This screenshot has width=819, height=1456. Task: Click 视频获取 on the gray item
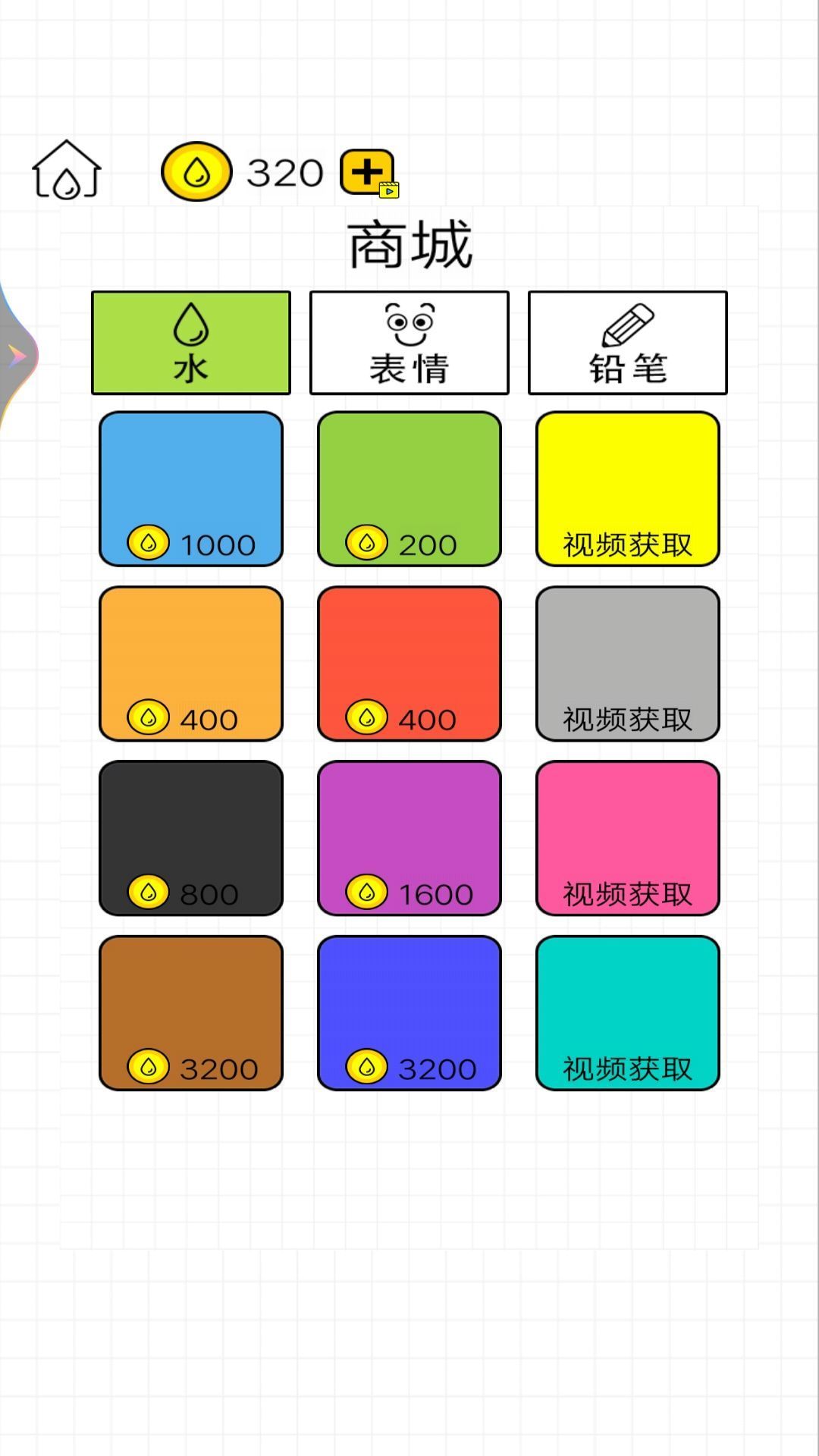point(627,719)
